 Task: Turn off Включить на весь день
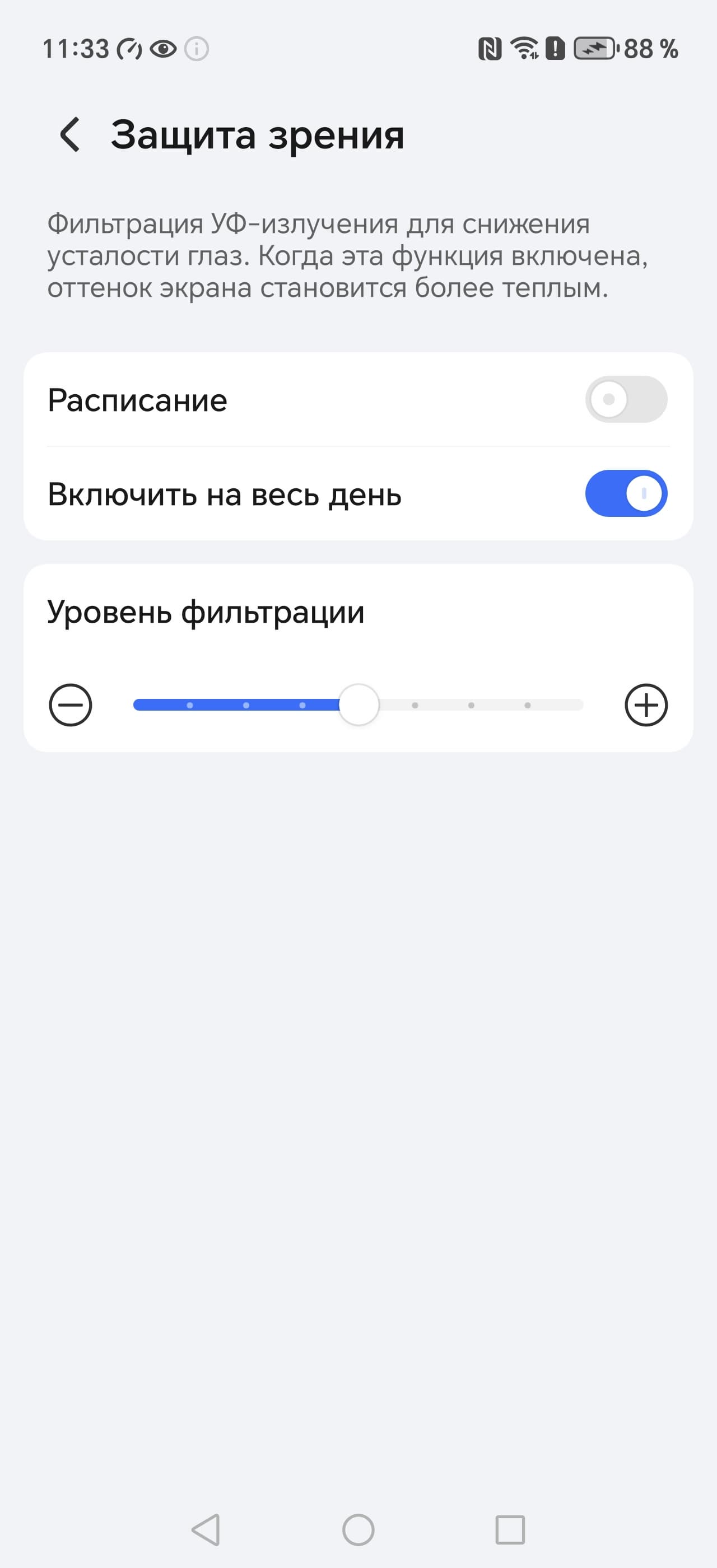626,493
